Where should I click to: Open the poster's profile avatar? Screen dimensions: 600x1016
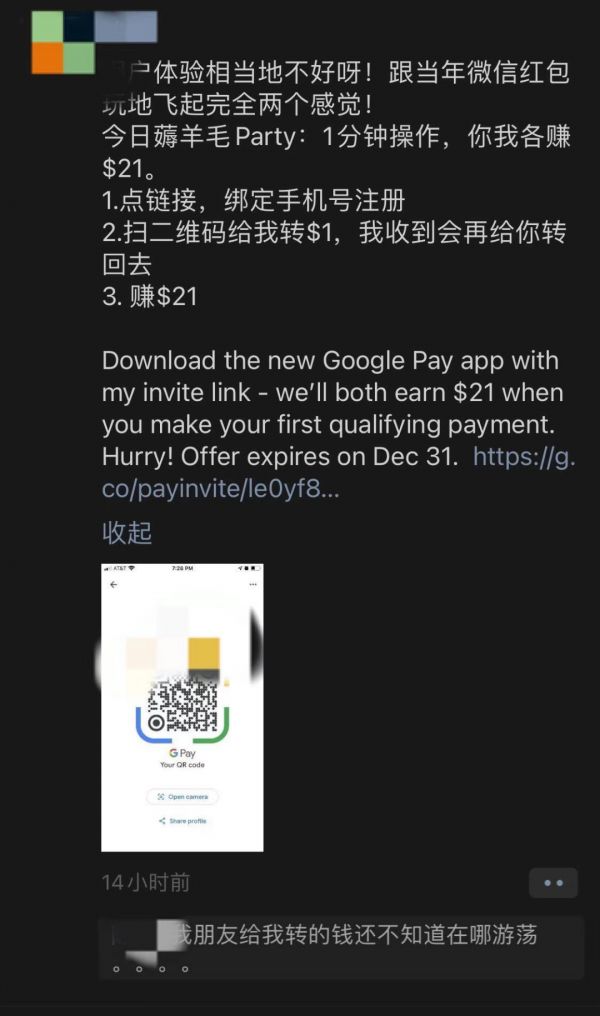pos(63,42)
